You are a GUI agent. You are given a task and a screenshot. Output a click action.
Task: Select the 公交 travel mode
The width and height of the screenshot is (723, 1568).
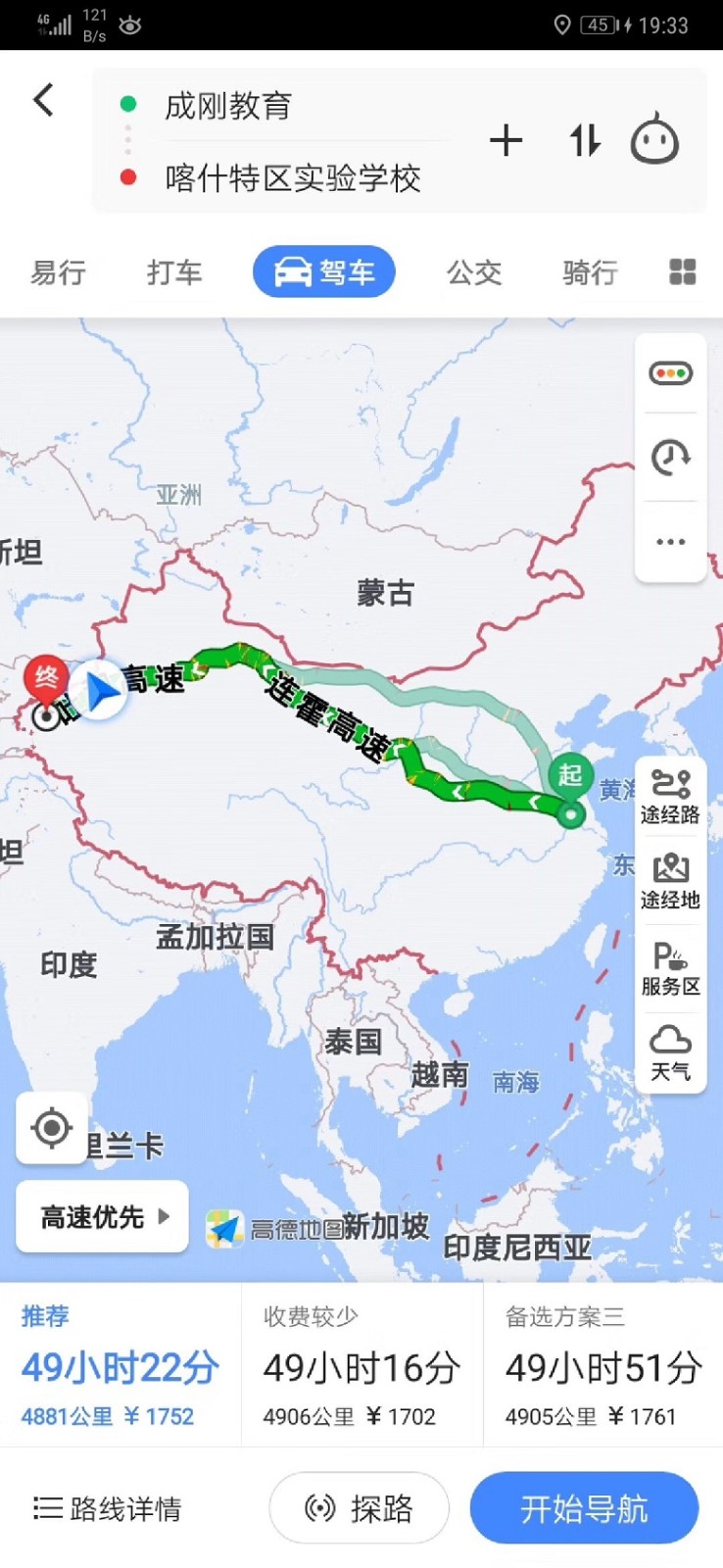click(x=474, y=272)
